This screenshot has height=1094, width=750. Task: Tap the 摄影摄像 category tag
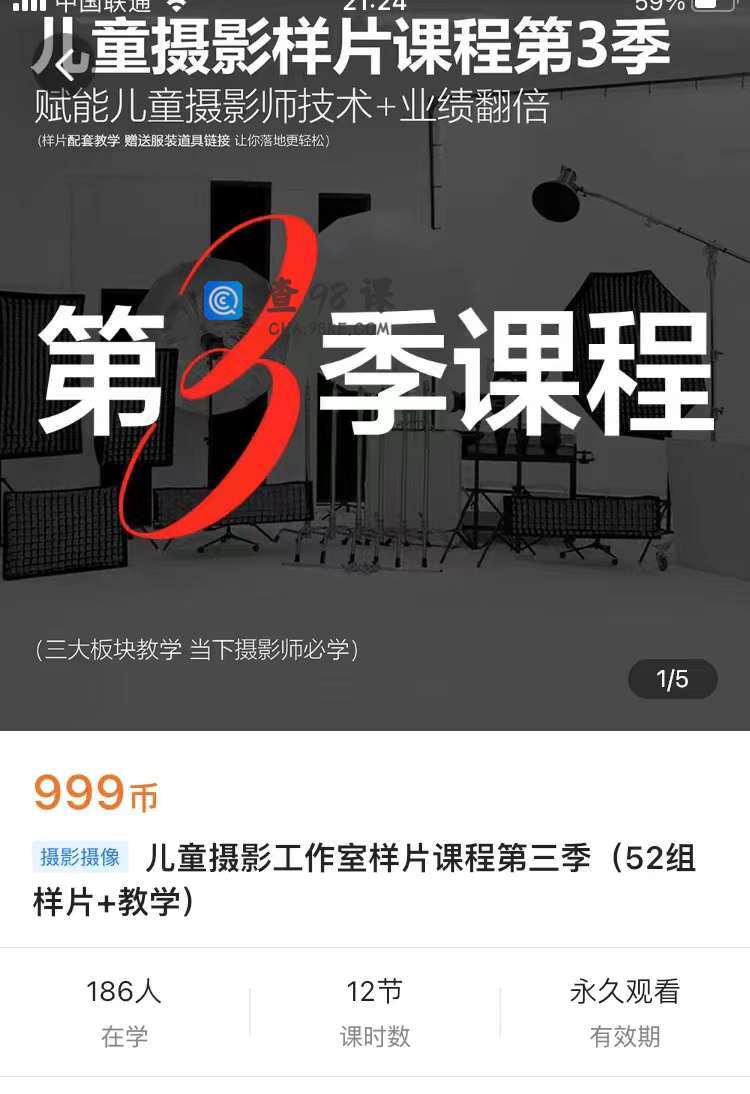(80, 856)
